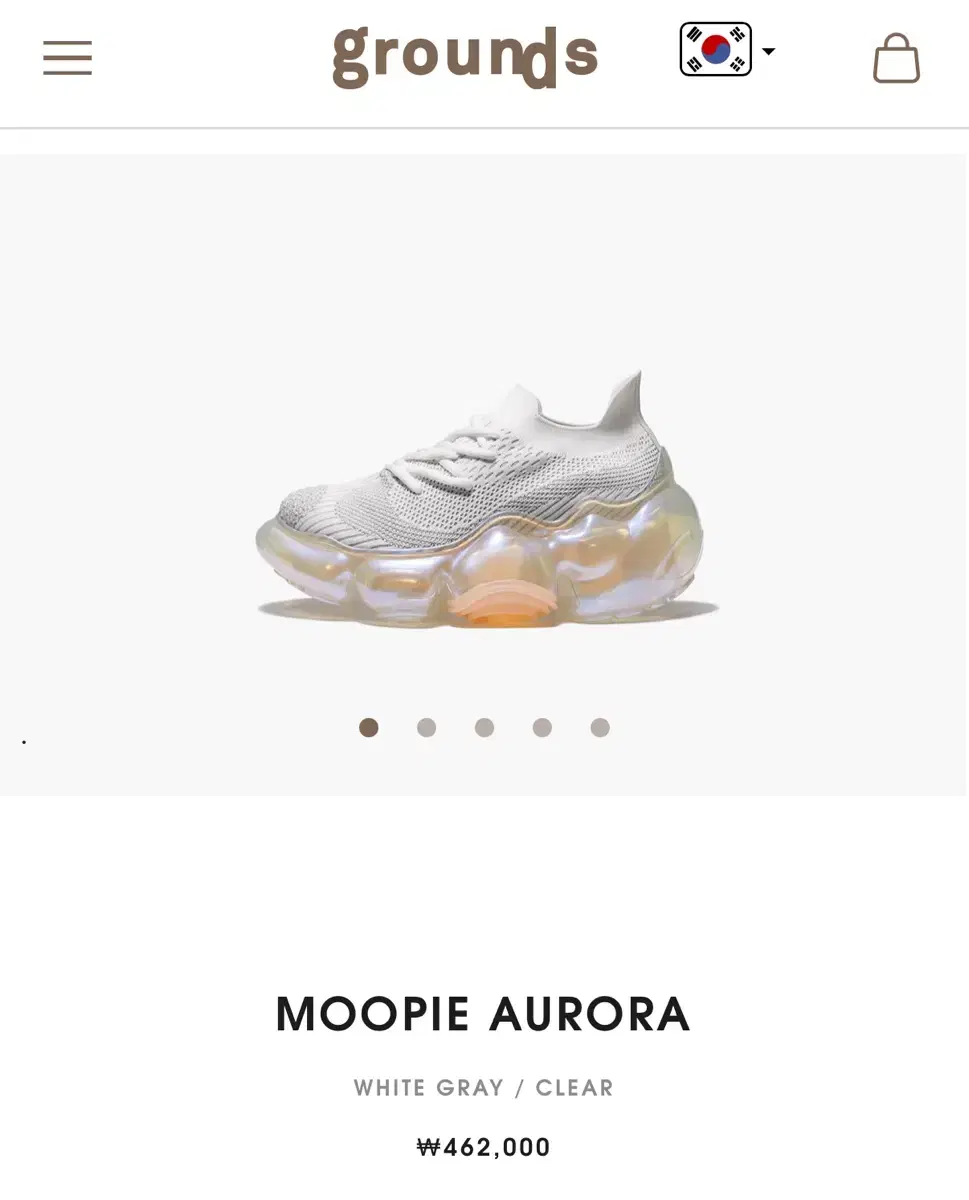The width and height of the screenshot is (969, 1200).
Task: Switch to a different product photo dot
Action: click(x=426, y=727)
